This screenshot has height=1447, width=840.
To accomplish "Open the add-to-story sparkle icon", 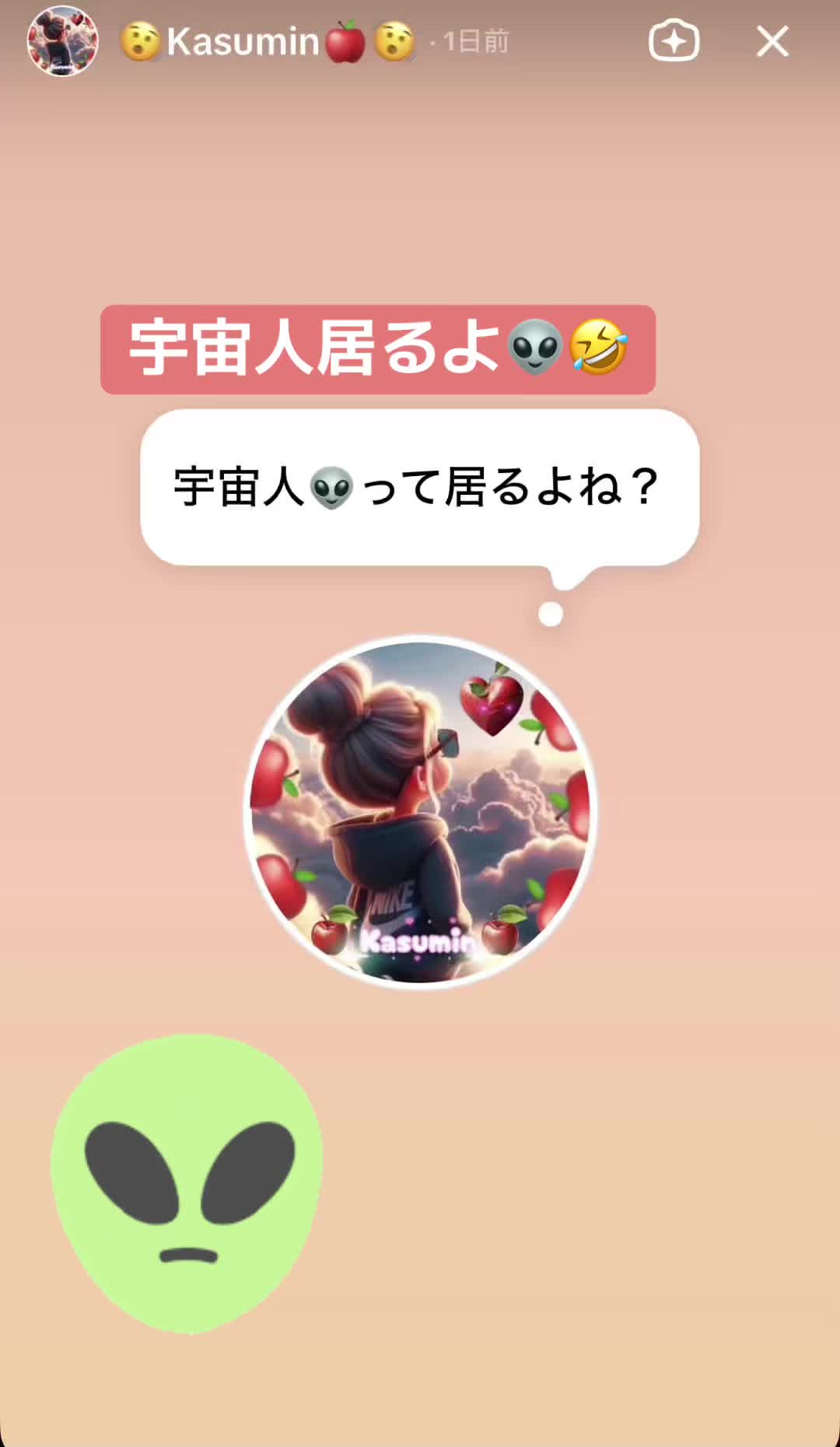I will [x=674, y=41].
